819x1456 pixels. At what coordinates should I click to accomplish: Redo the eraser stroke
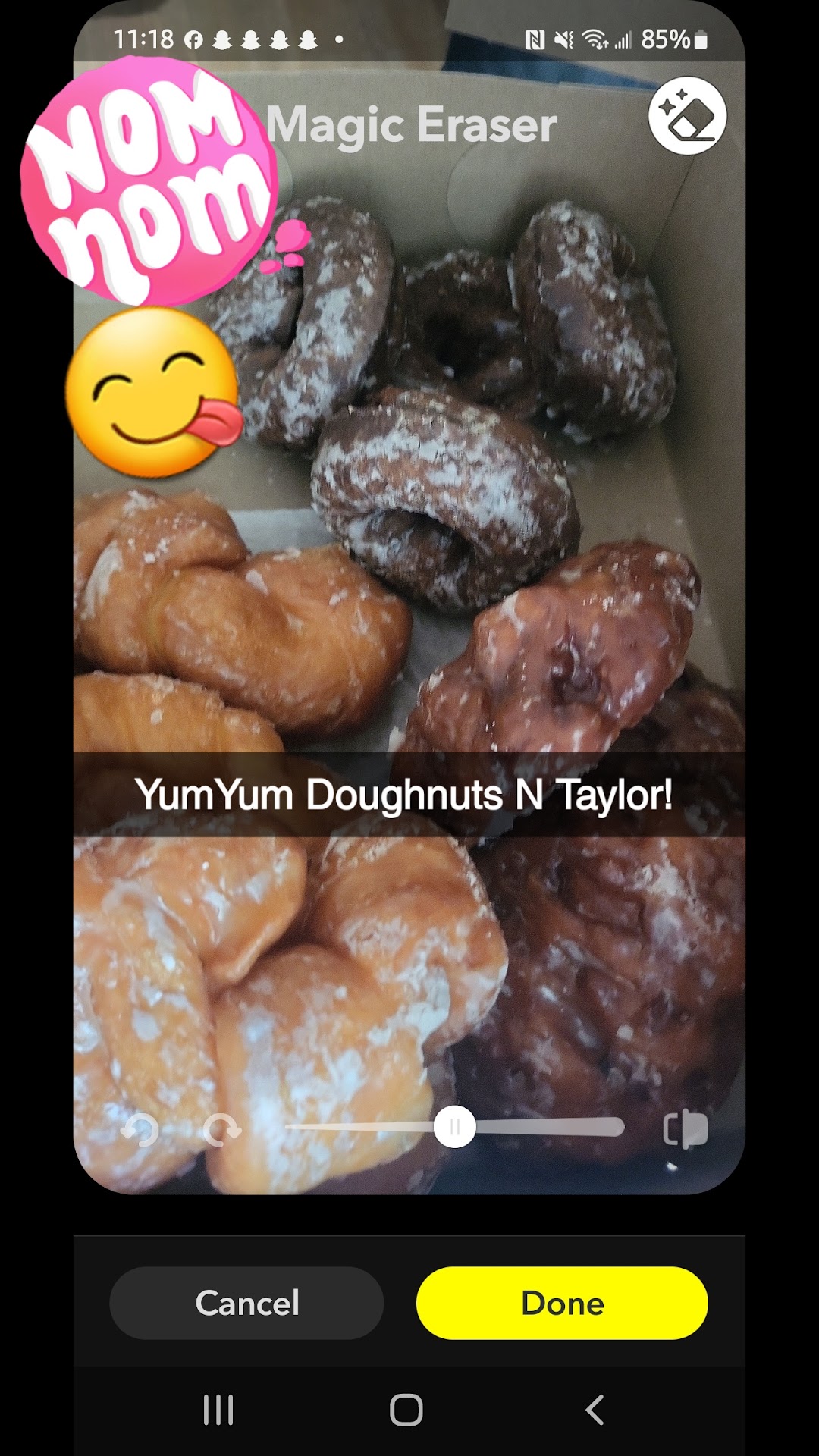point(222,1130)
